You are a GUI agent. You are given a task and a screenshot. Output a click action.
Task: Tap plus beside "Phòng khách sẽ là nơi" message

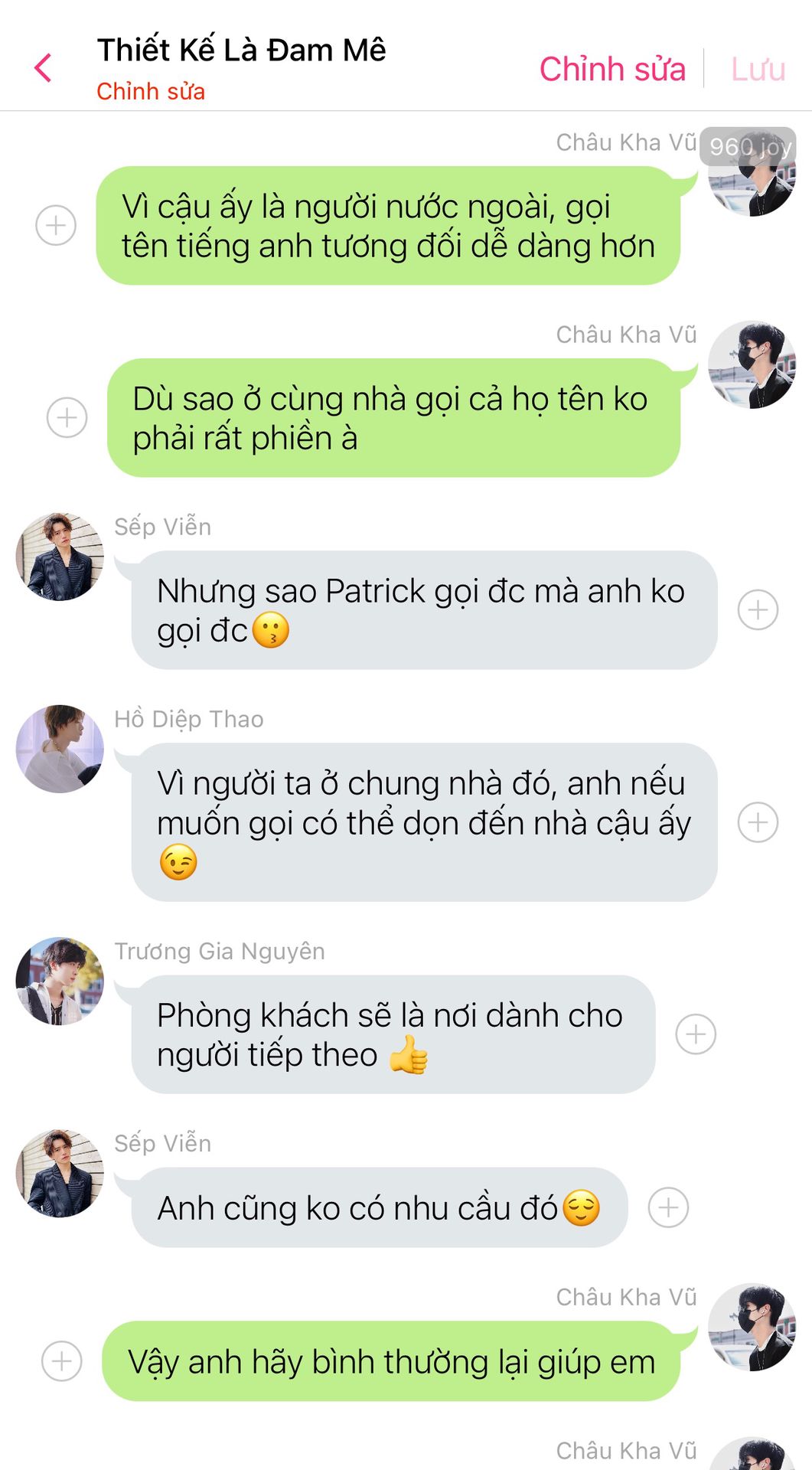696,1034
